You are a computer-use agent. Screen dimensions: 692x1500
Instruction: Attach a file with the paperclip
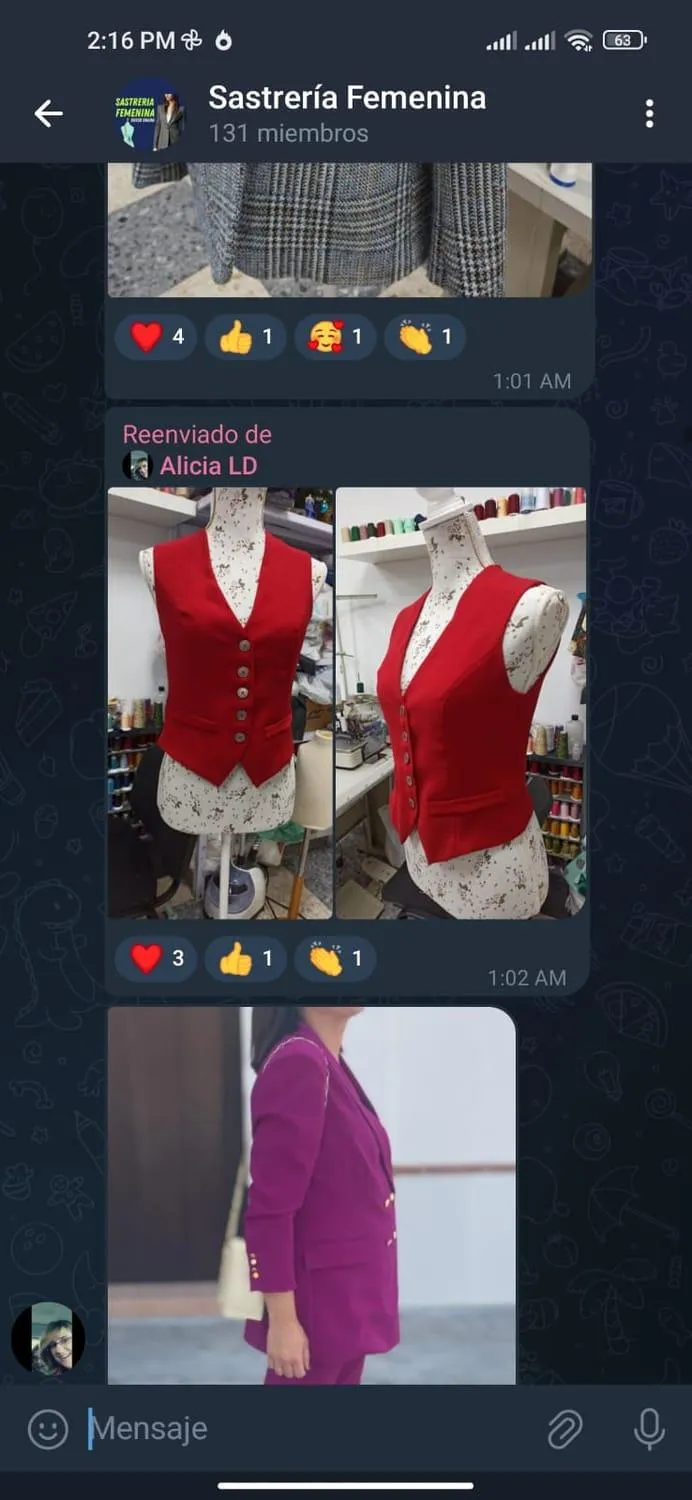click(566, 1429)
